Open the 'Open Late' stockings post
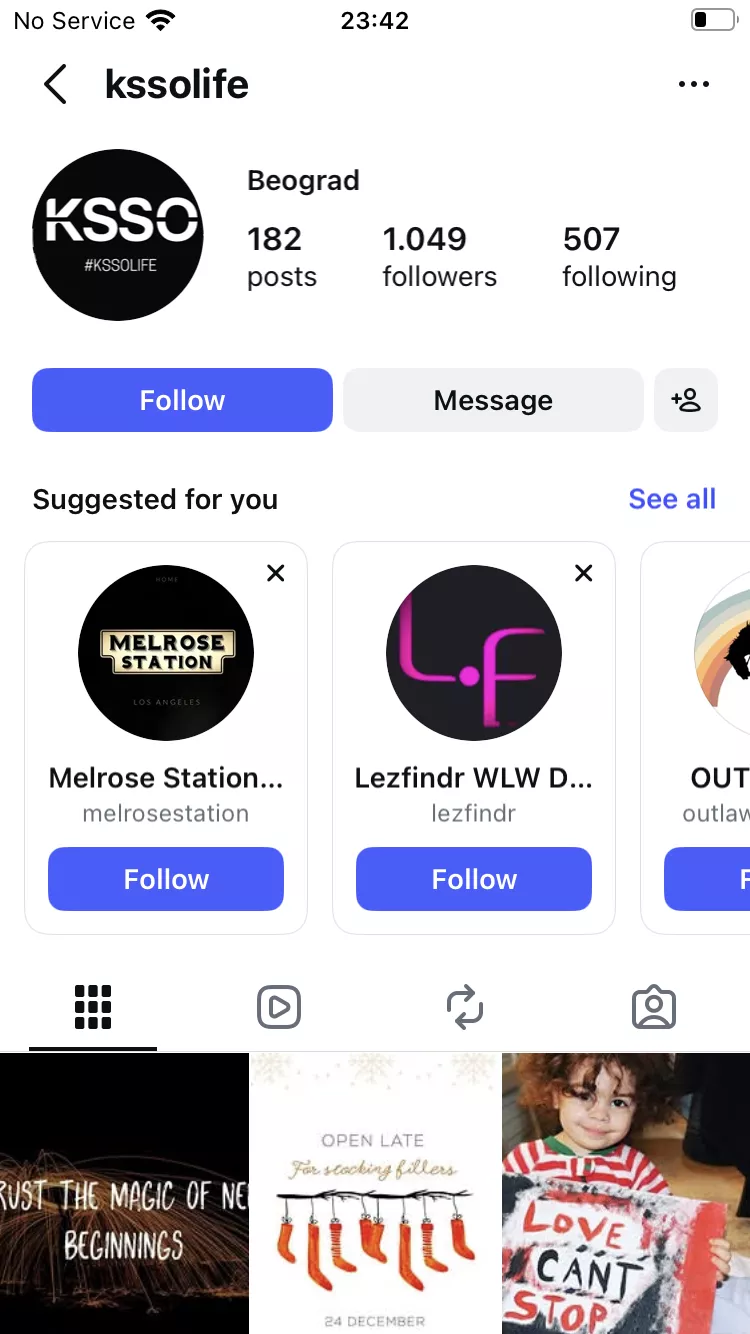This screenshot has height=1334, width=750. click(374, 1193)
